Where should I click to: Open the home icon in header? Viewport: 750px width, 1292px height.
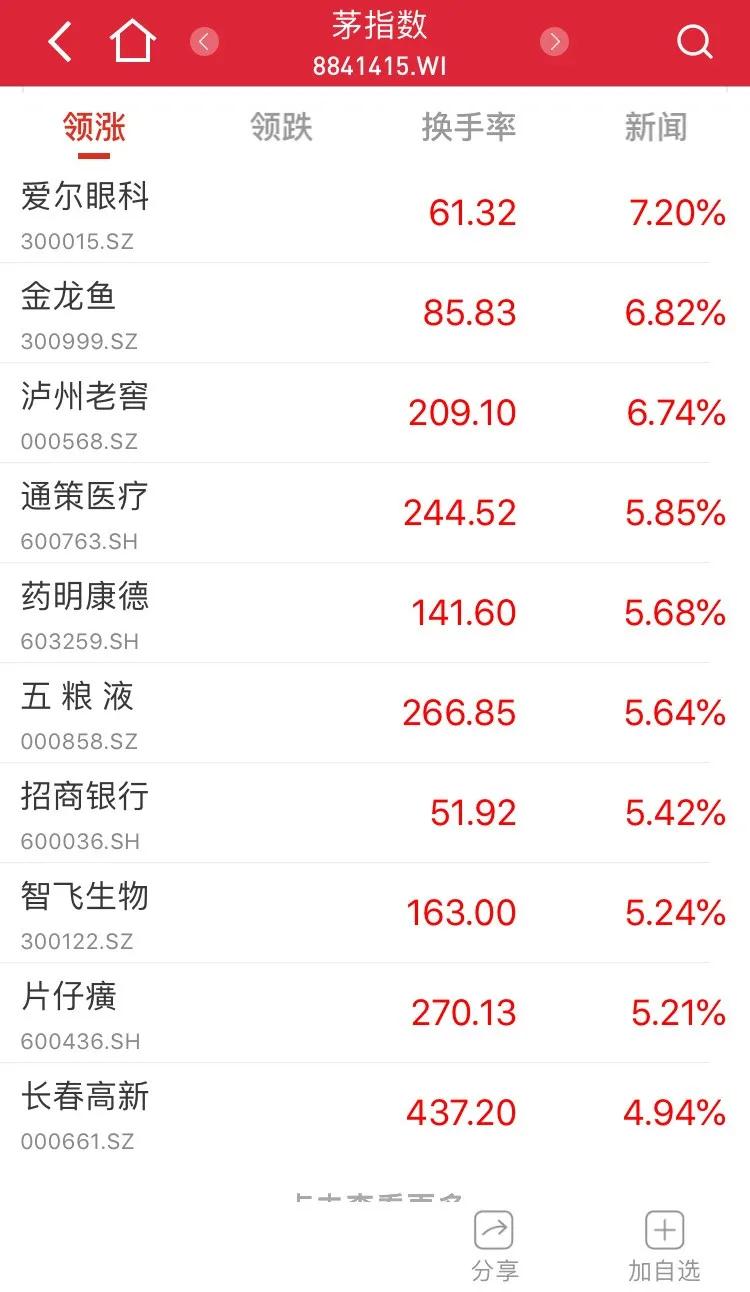[x=133, y=42]
